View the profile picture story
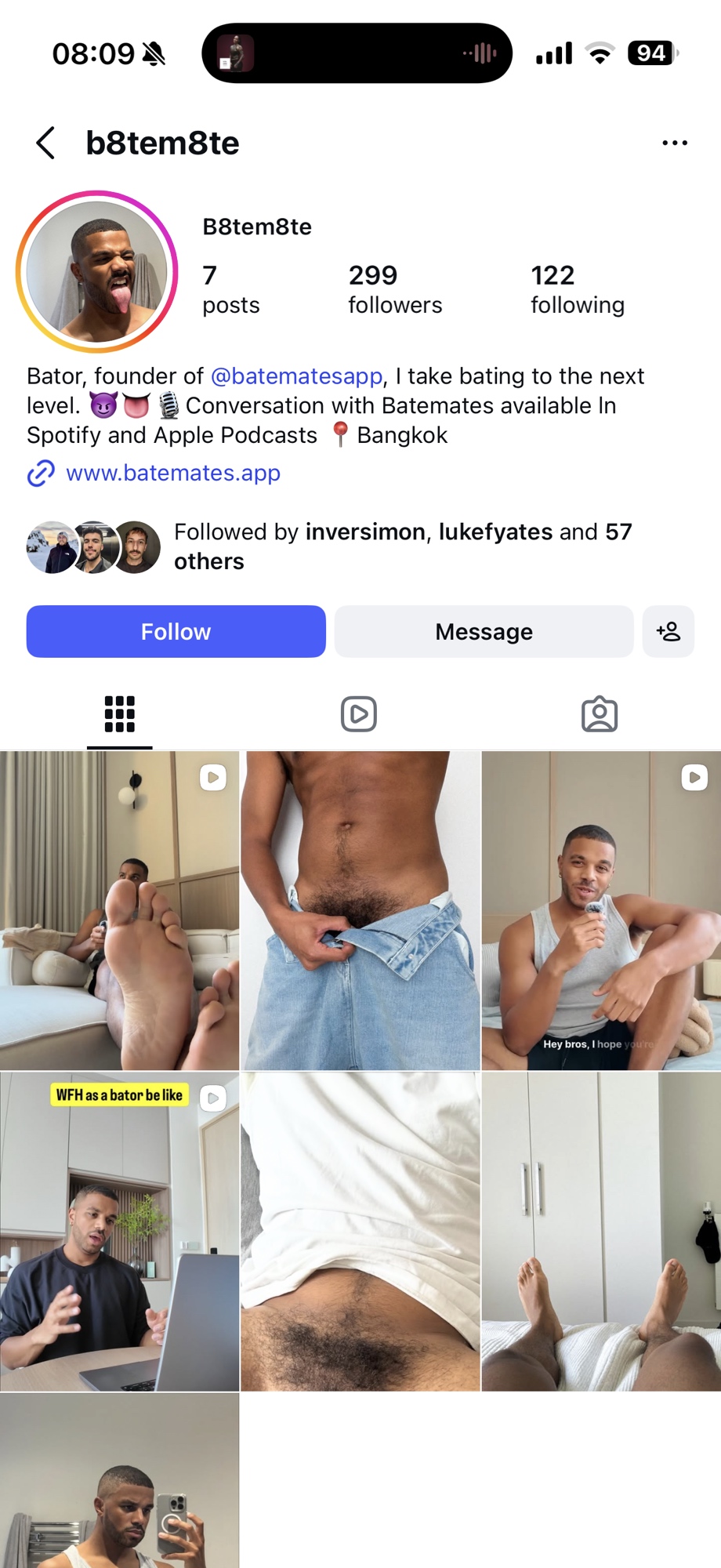This screenshot has height=1568, width=721. coord(97,272)
